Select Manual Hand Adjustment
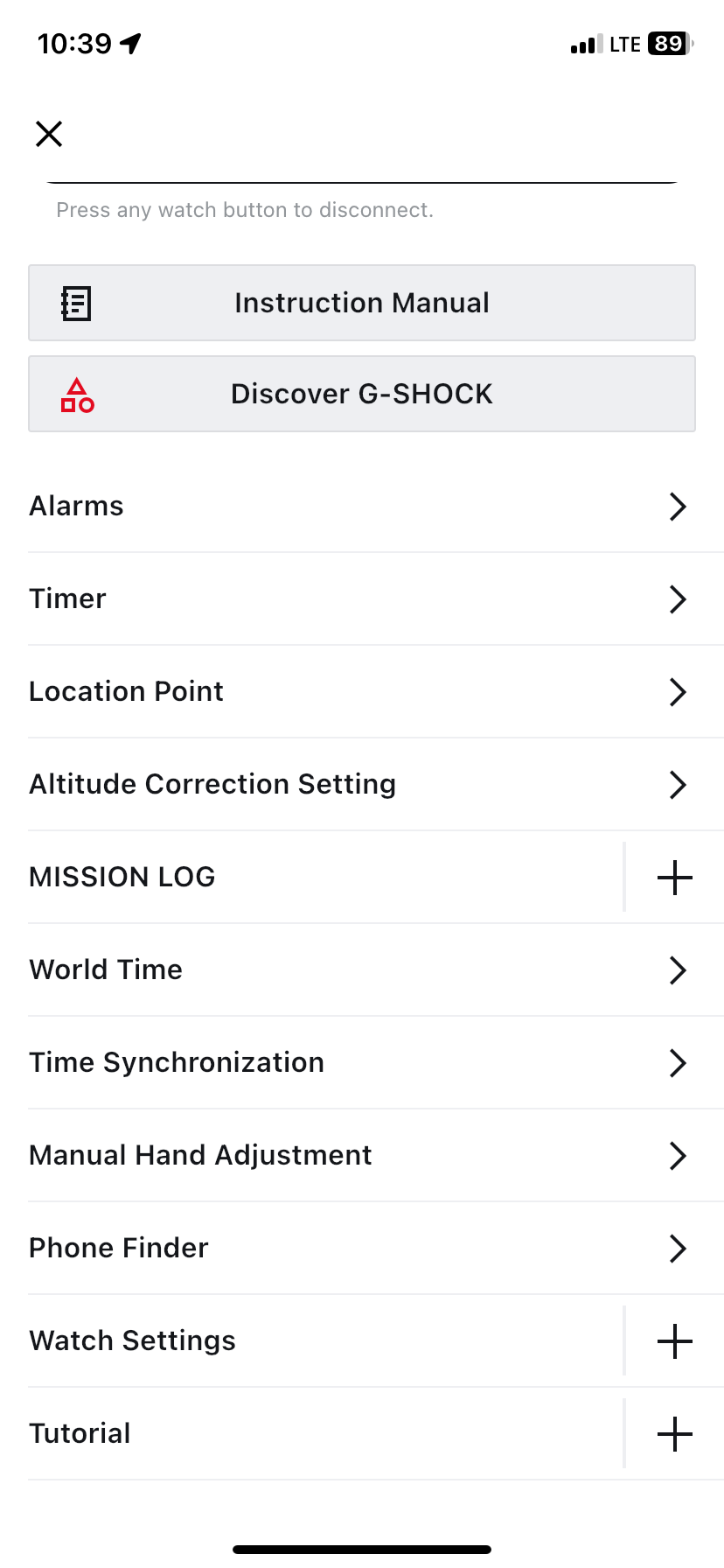This screenshot has width=724, height=1568. [x=362, y=1155]
